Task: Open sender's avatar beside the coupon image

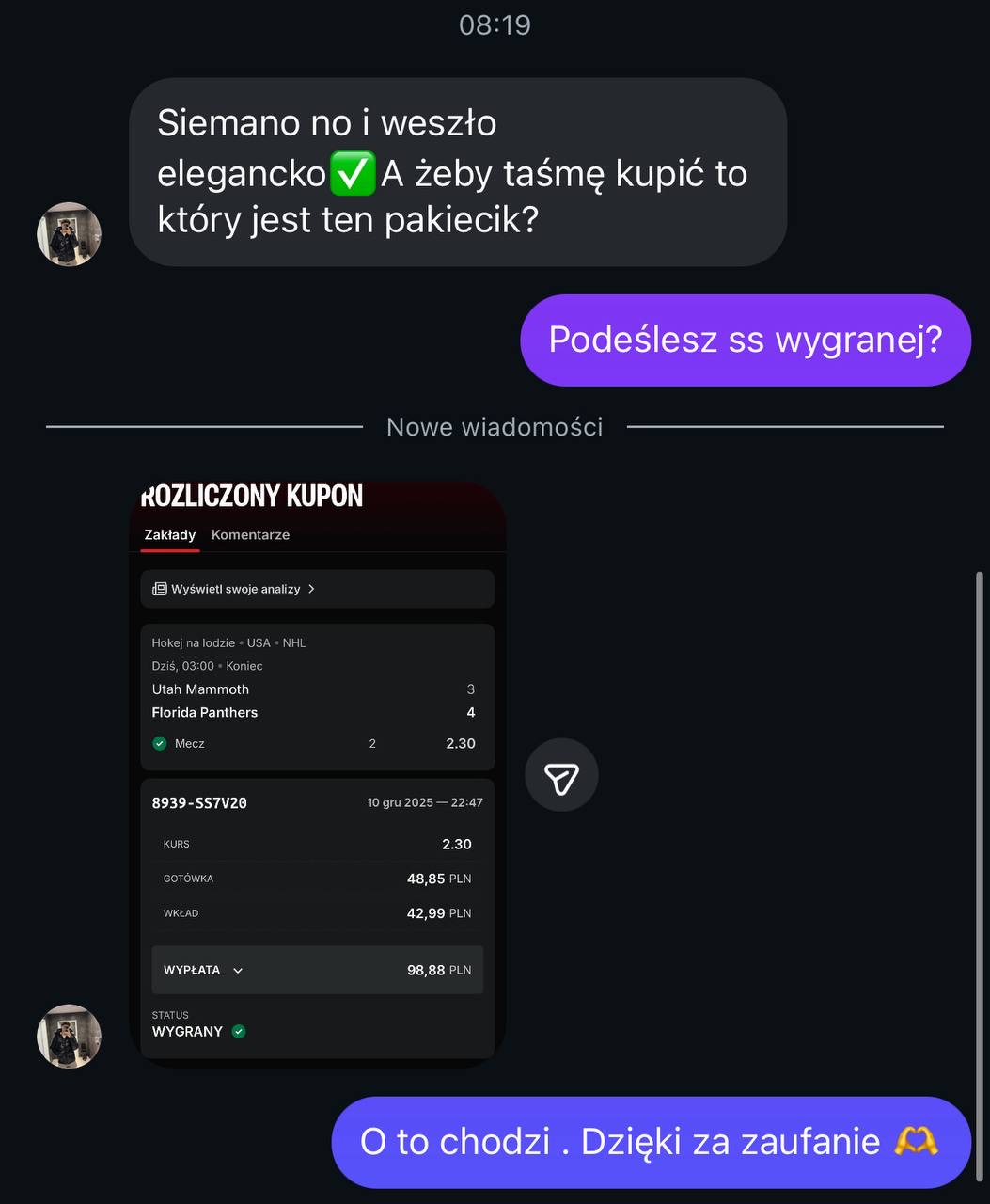Action: click(69, 1036)
